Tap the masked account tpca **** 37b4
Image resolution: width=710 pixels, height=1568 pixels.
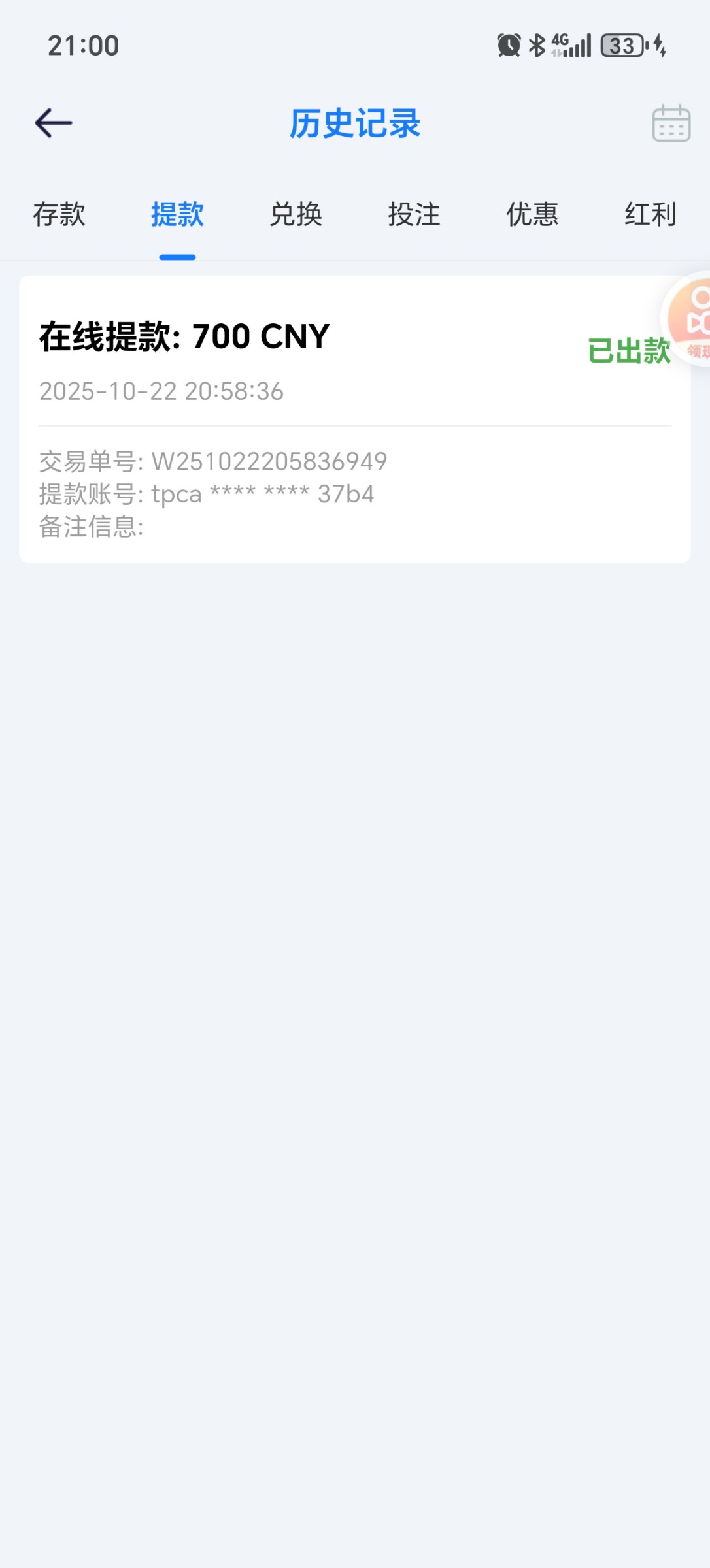[206, 495]
